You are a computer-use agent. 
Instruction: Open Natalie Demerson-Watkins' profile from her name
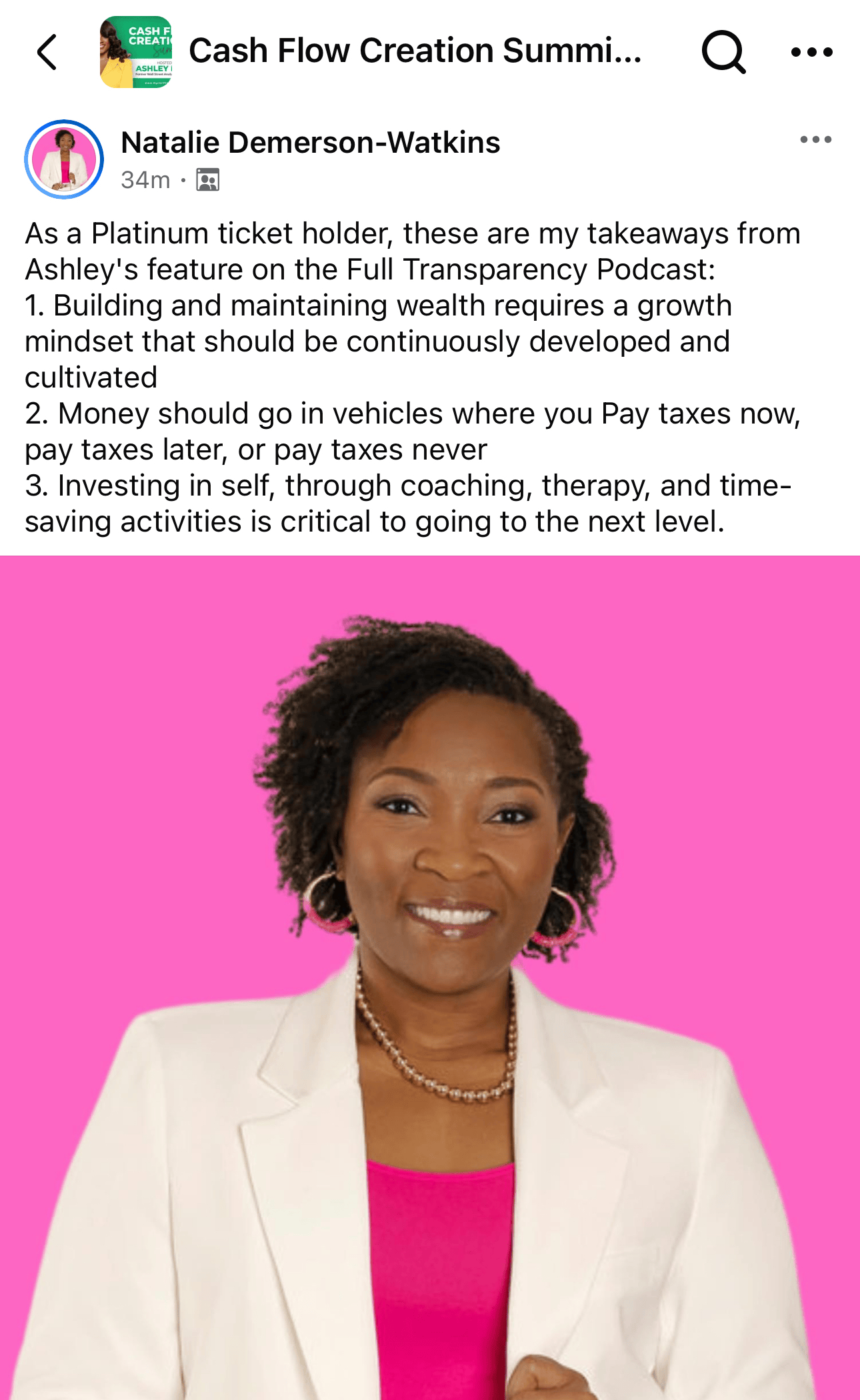(310, 142)
